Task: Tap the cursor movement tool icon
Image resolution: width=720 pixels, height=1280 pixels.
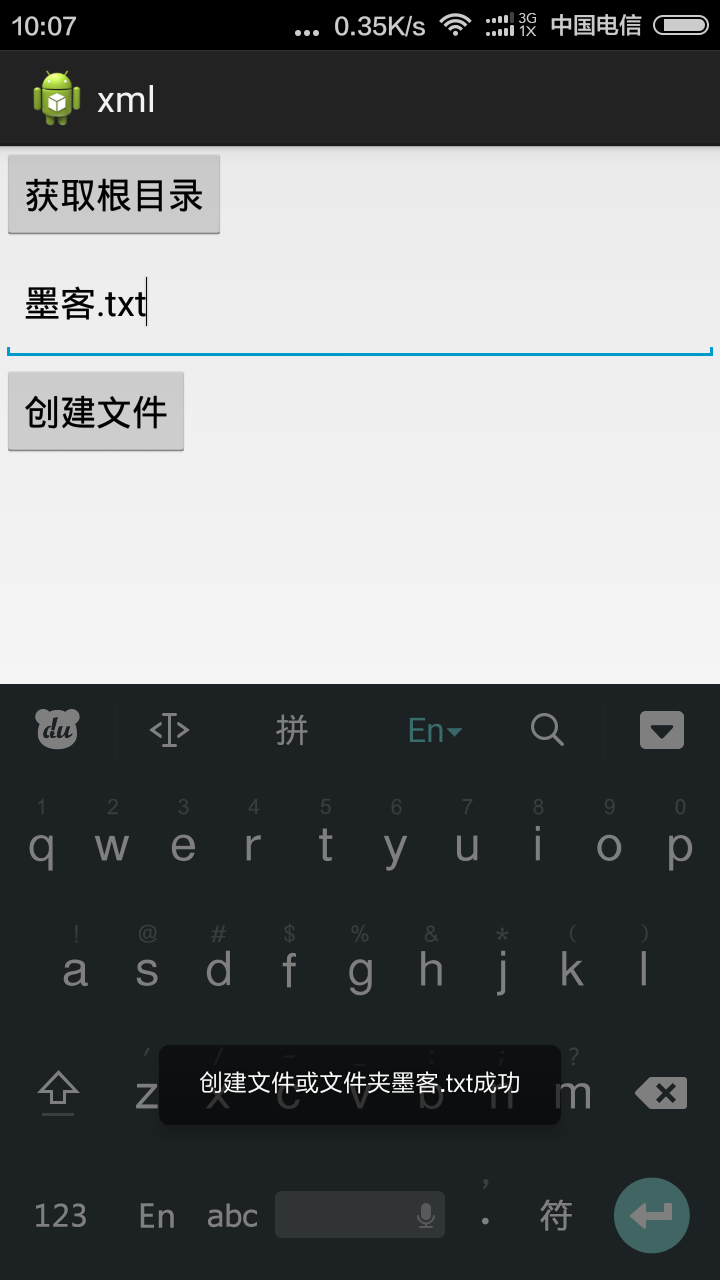Action: (169, 731)
